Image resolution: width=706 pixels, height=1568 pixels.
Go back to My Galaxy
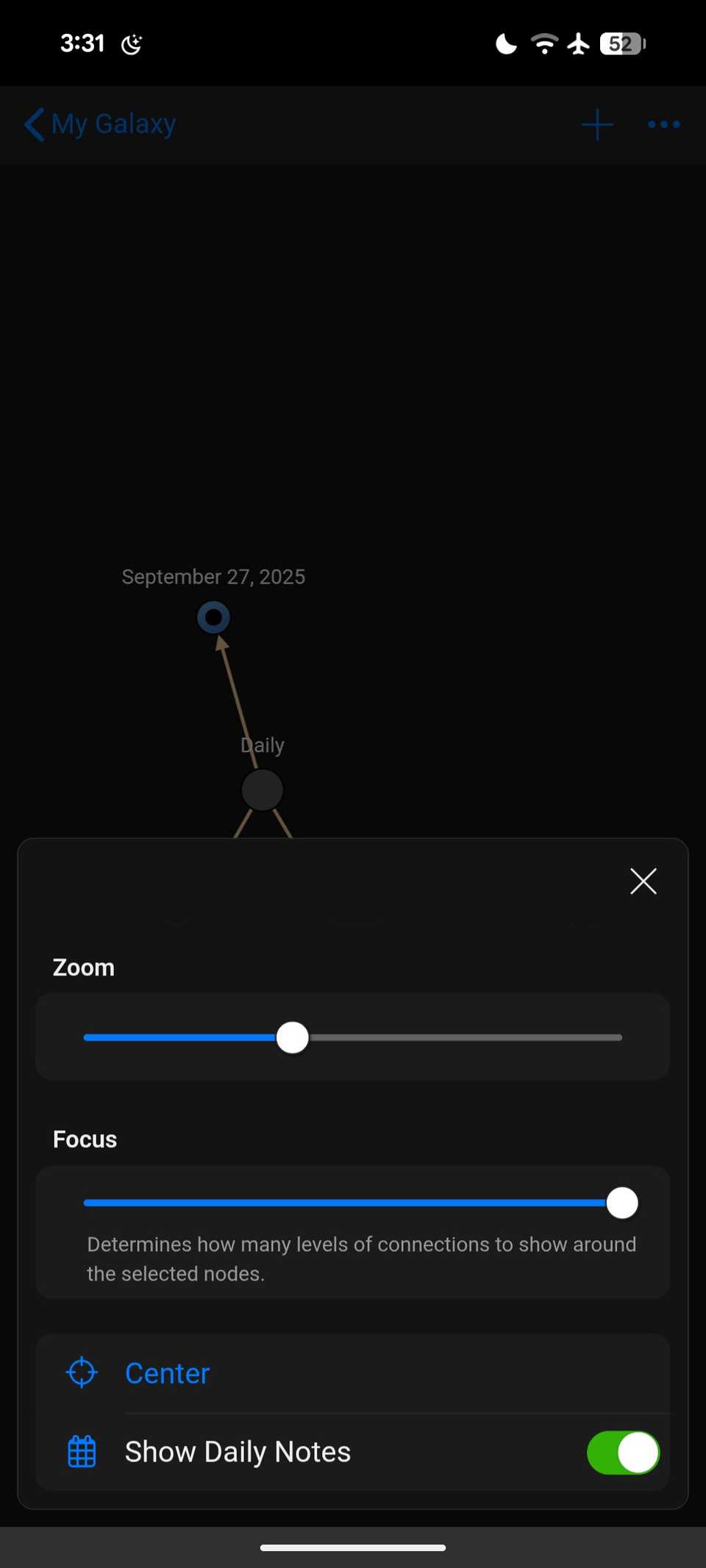[x=100, y=124]
